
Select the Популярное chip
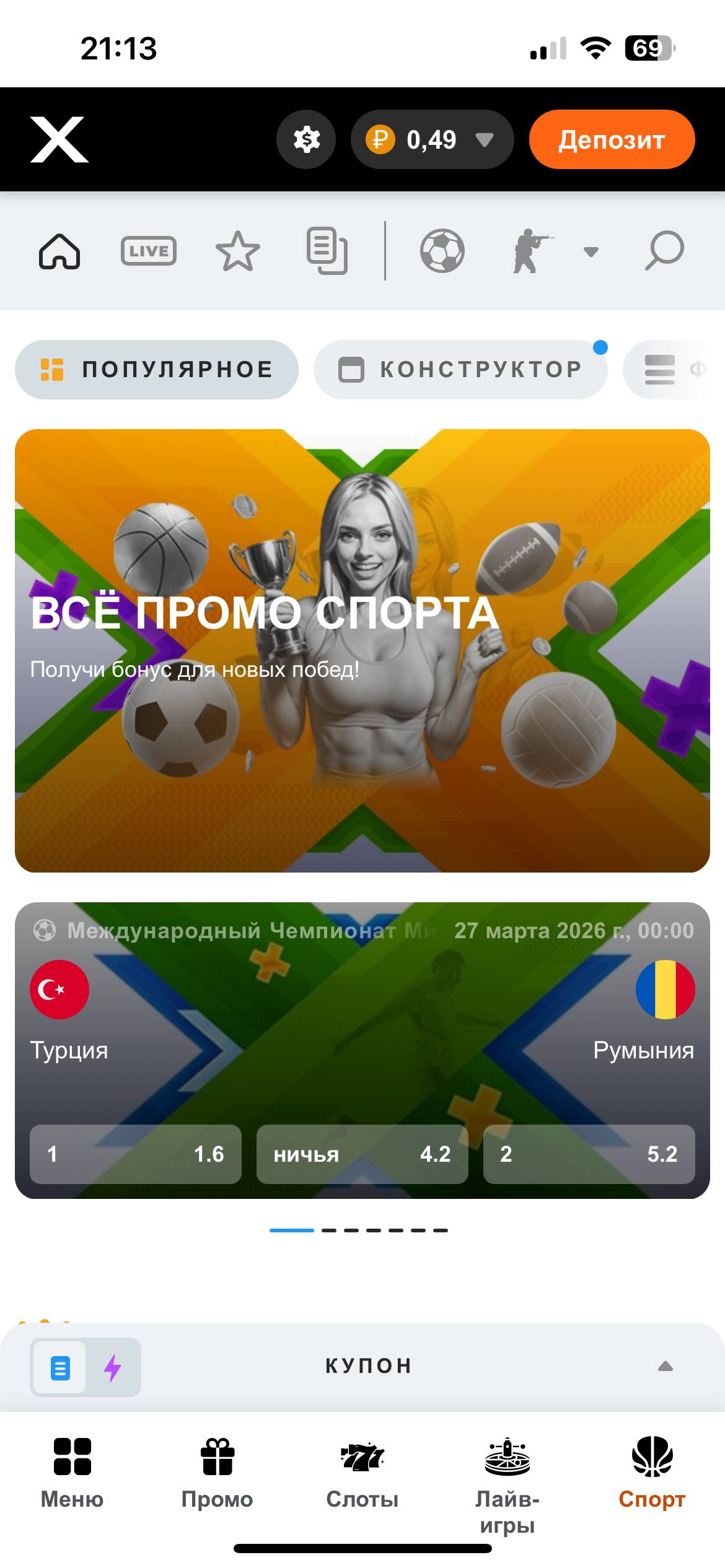[x=157, y=370]
